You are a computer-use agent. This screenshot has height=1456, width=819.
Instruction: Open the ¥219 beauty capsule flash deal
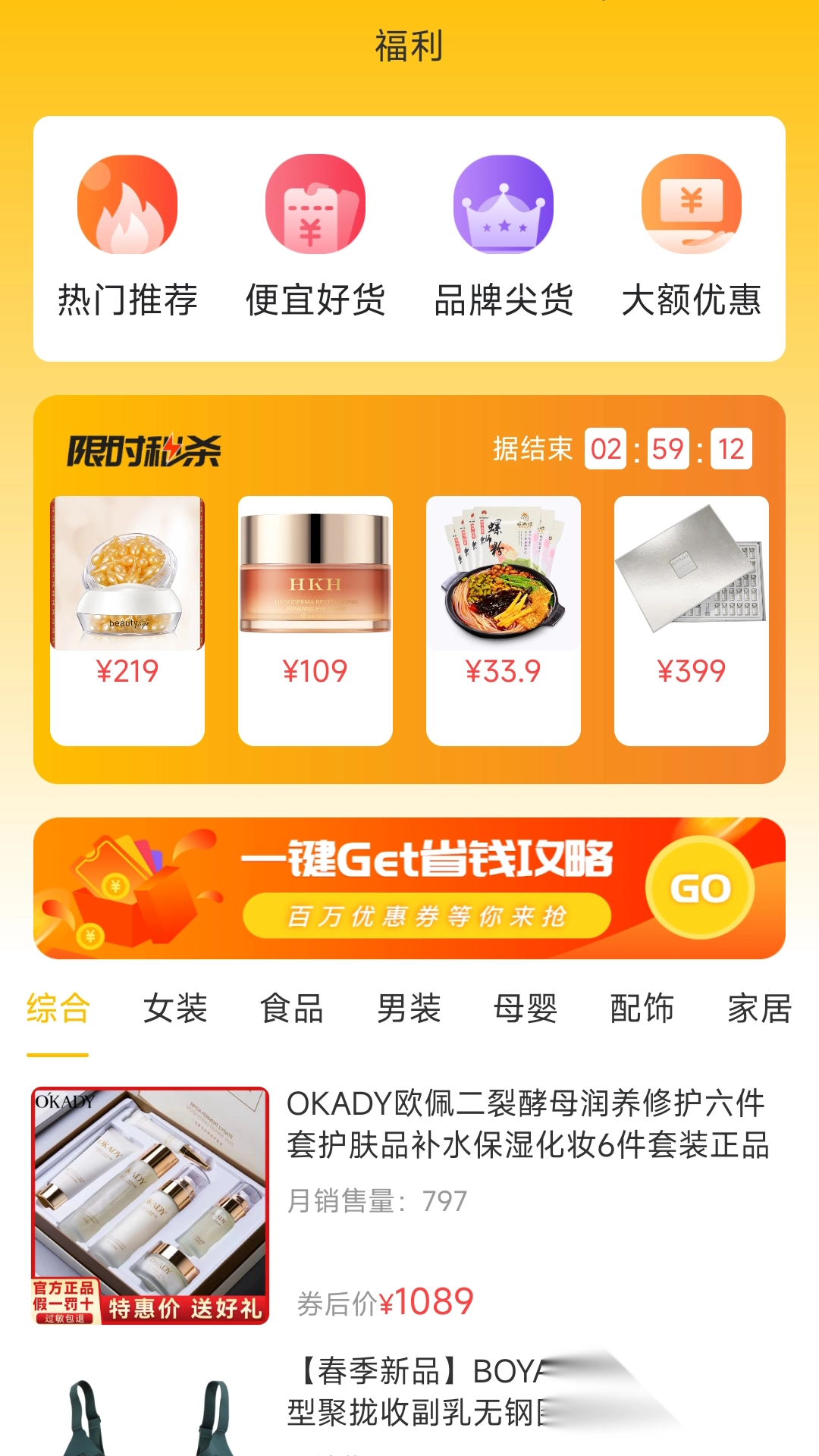pos(126,618)
